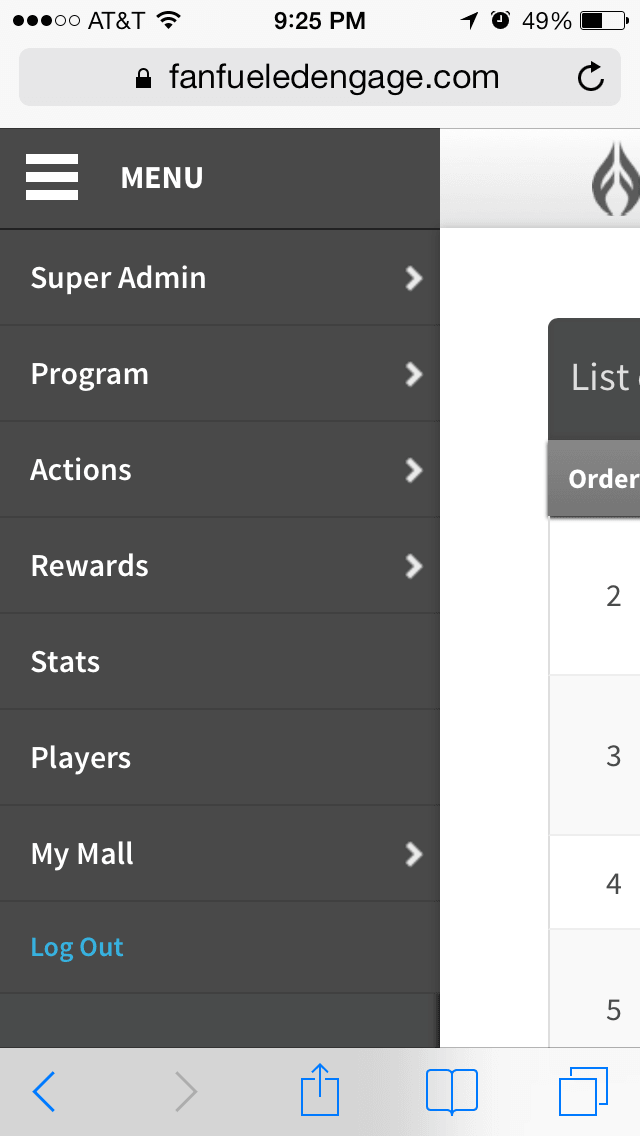
Task: Show open Safari tabs
Action: (583, 1091)
